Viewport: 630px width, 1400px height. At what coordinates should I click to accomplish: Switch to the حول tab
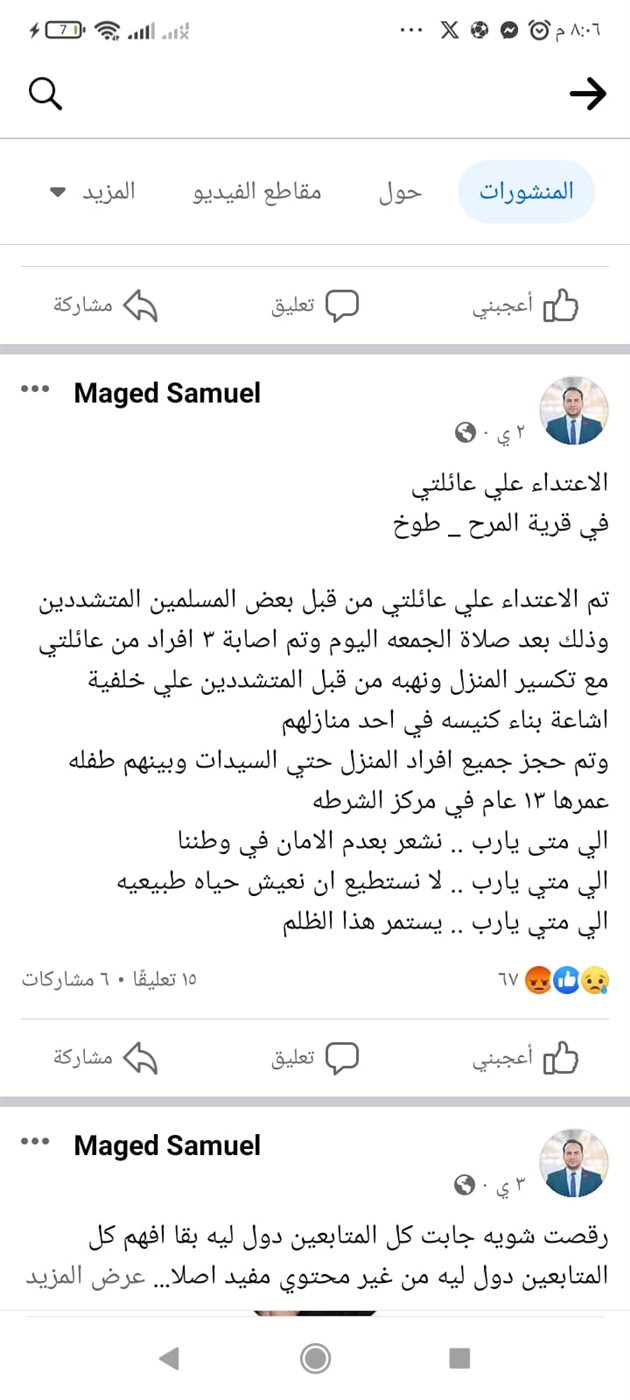[400, 191]
